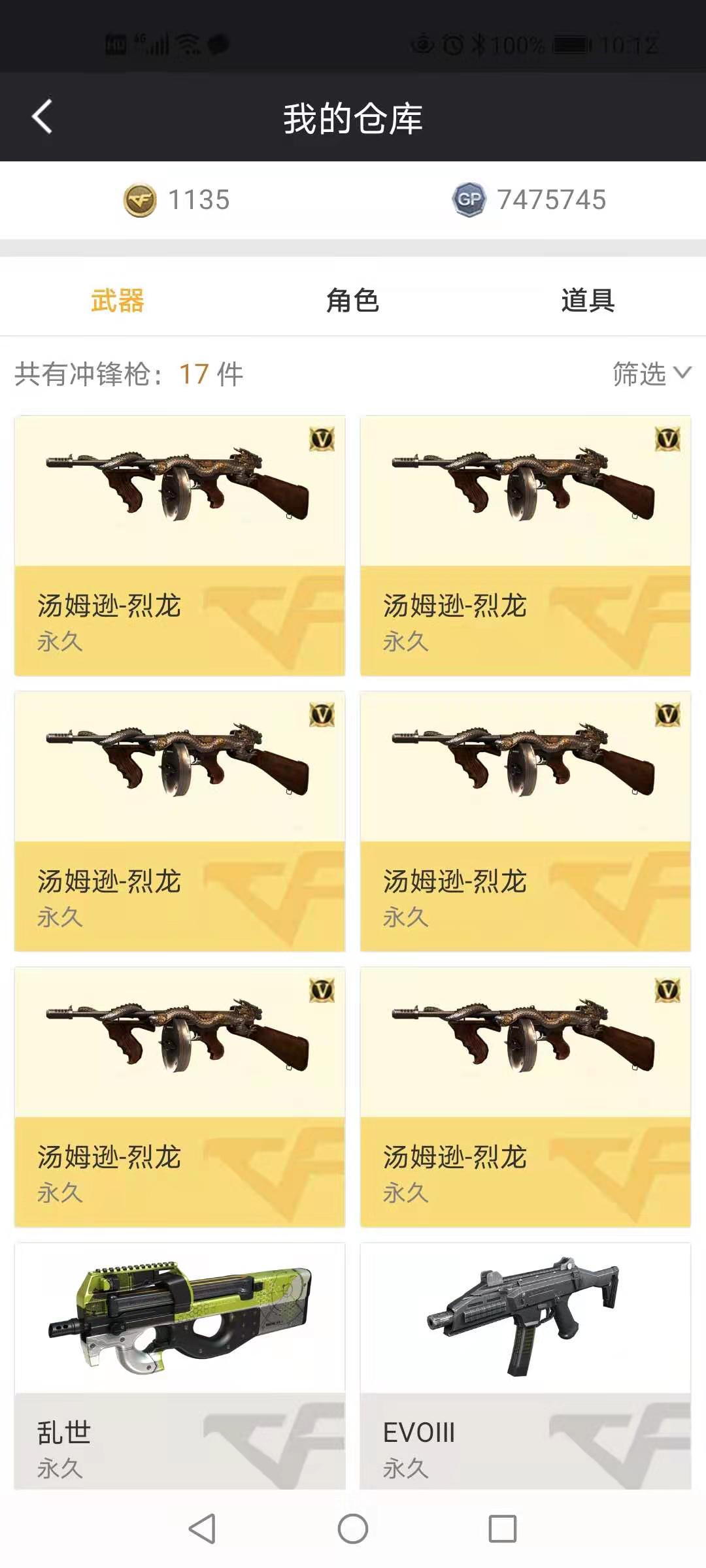The image size is (706, 1568).
Task: Switch to the 道具 tab
Action: click(x=587, y=301)
